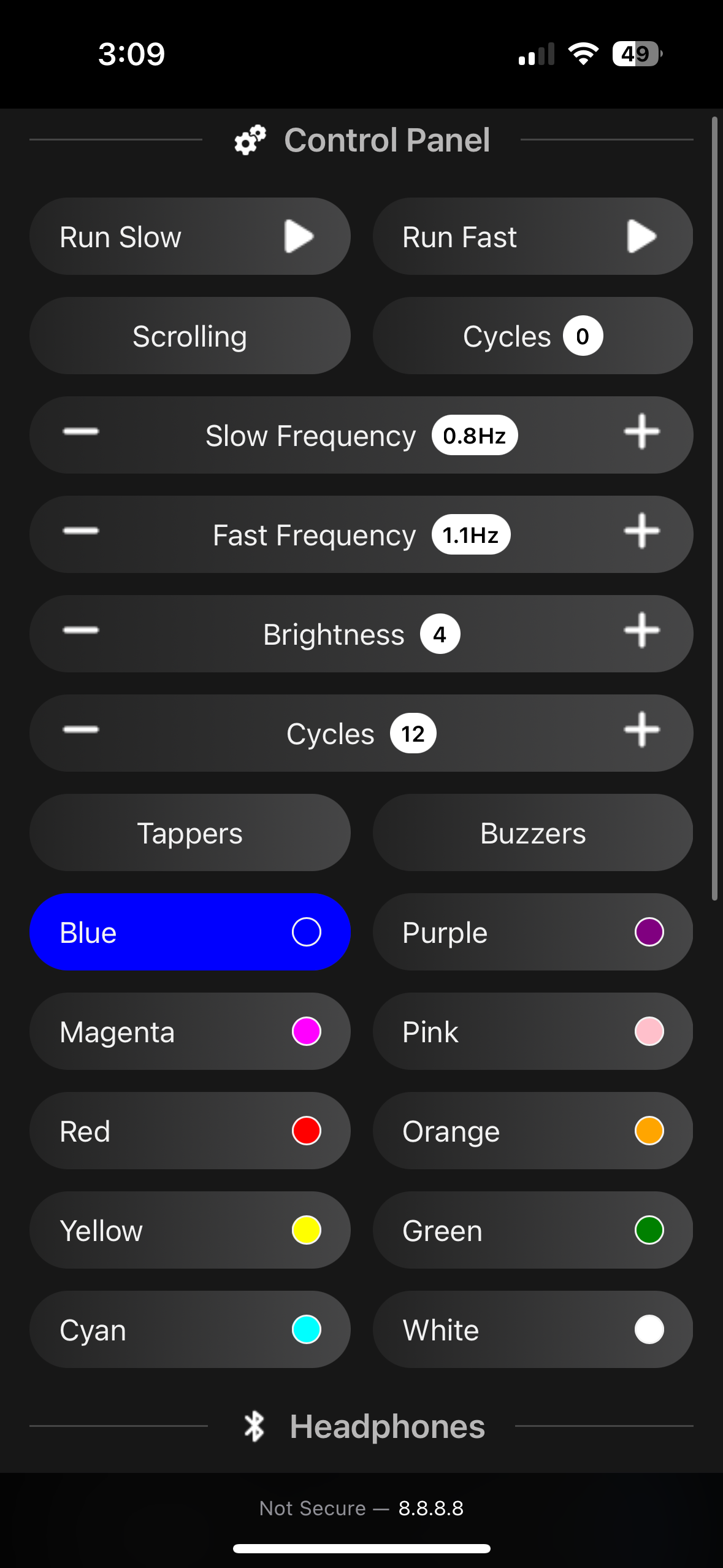Lower the Fast Frequency

point(81,531)
